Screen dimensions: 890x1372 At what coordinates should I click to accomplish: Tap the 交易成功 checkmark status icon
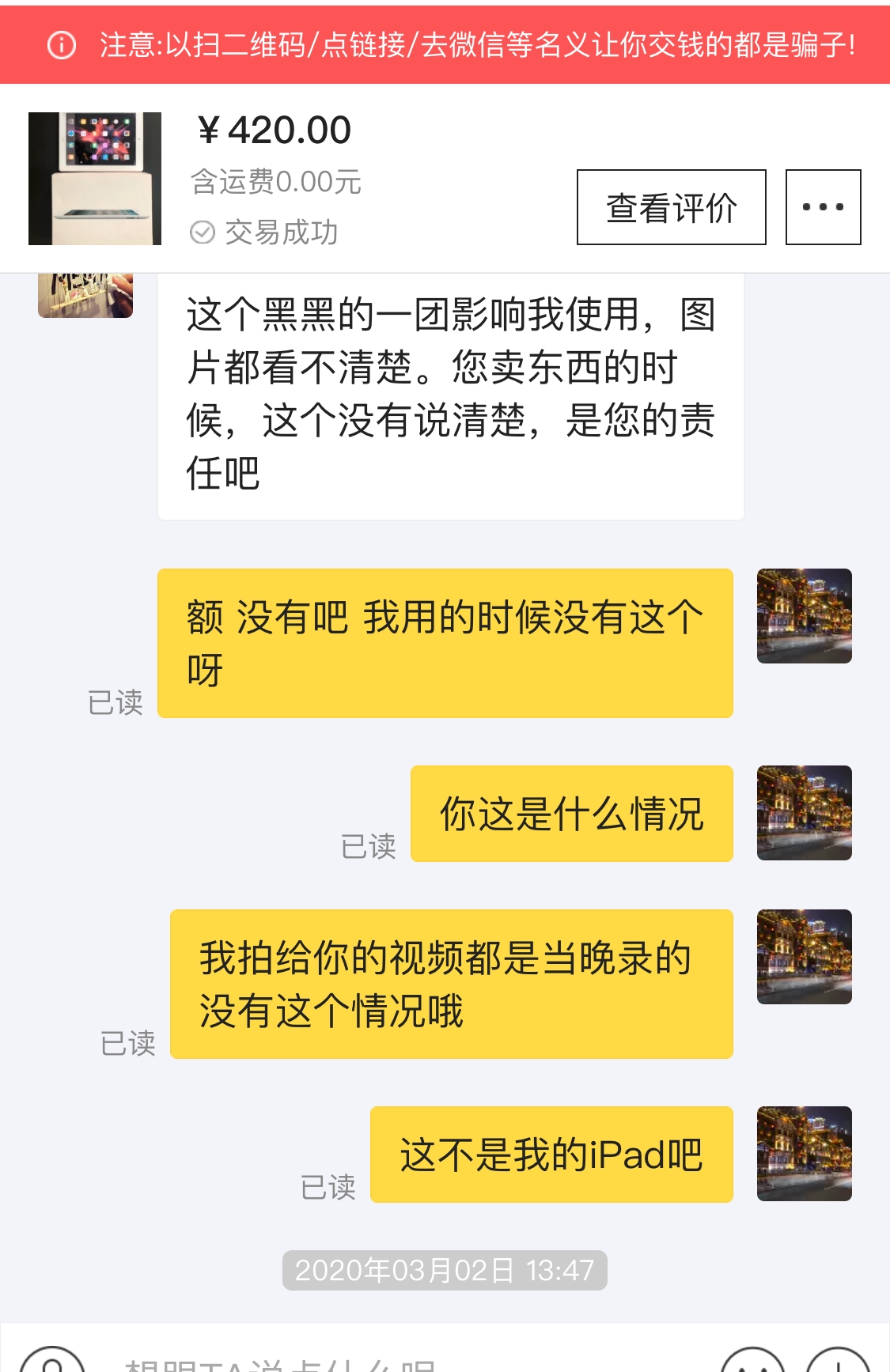(x=203, y=233)
